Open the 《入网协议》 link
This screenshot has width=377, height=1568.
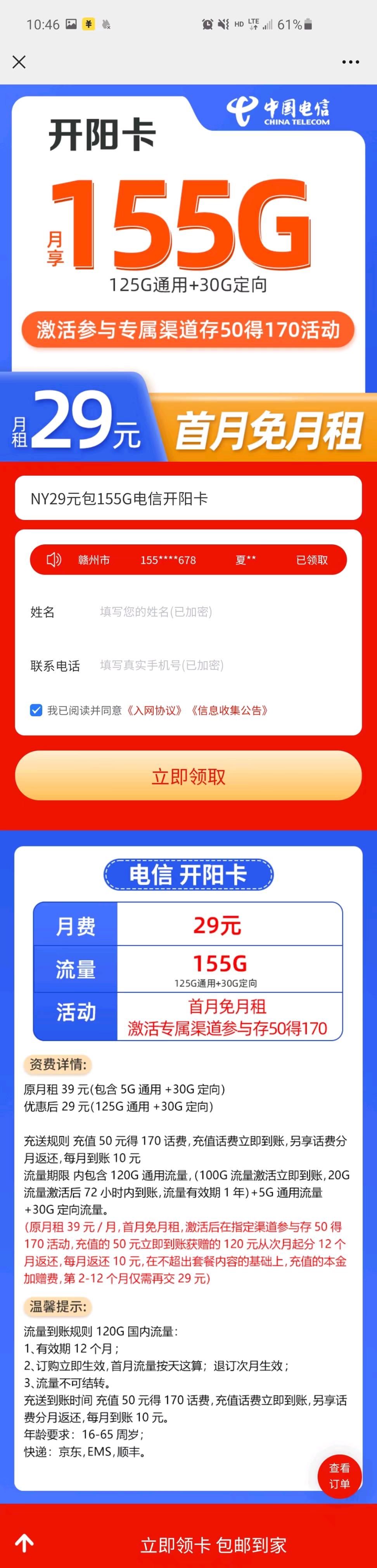(154, 710)
